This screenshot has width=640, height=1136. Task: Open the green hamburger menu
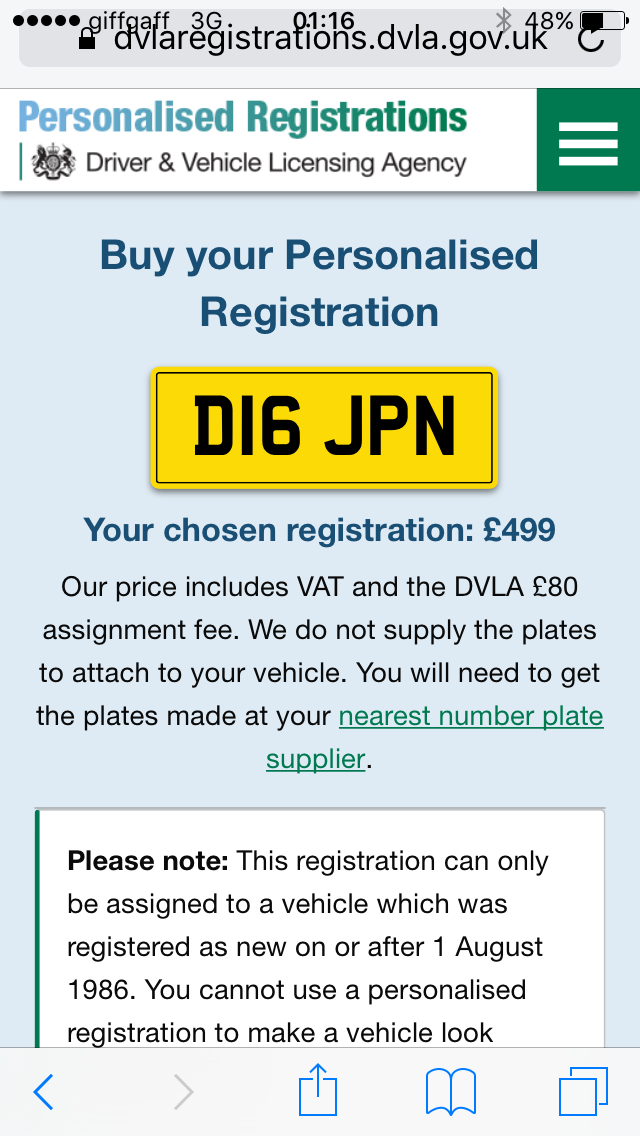coord(588,140)
